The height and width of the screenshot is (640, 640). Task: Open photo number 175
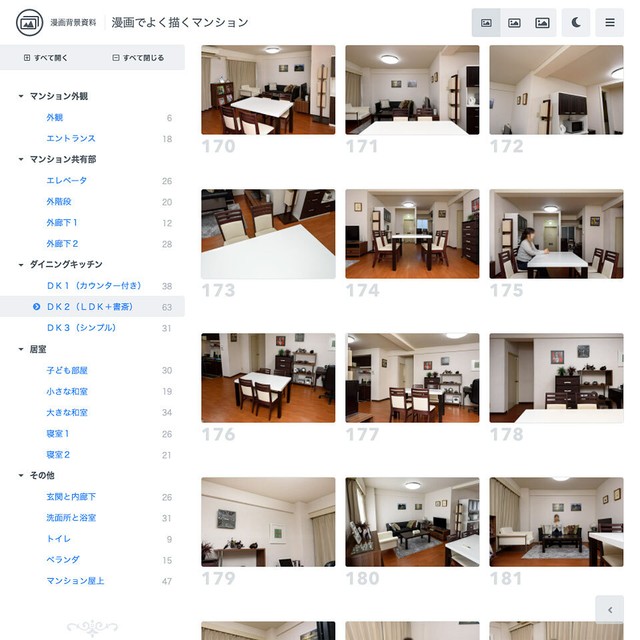[556, 234]
